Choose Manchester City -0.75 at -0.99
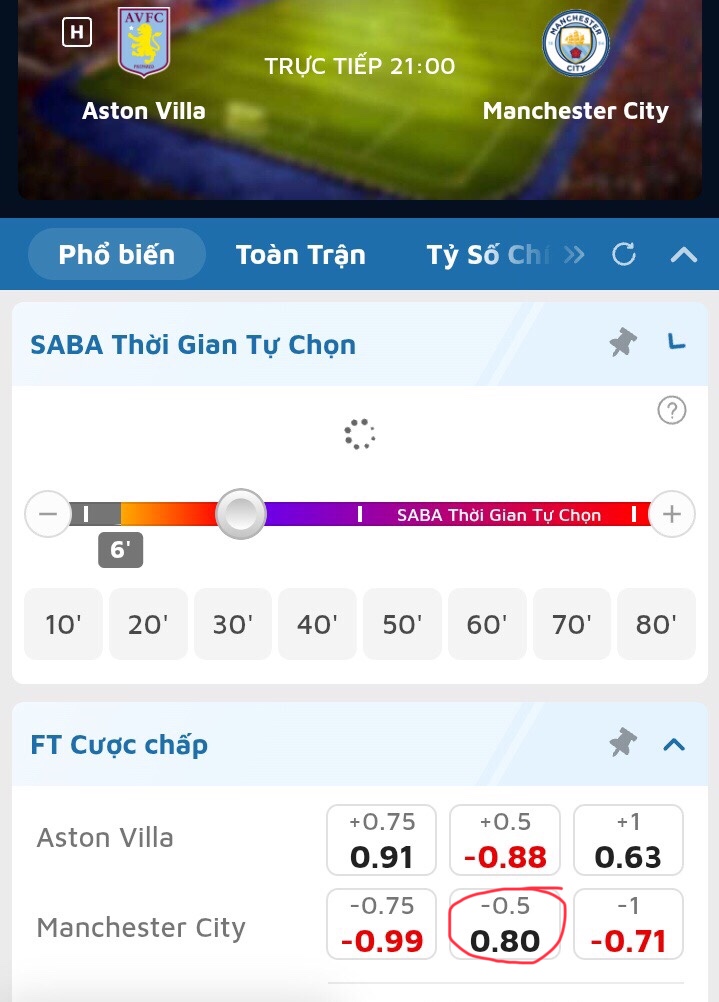This screenshot has height=1002, width=719. (x=381, y=924)
